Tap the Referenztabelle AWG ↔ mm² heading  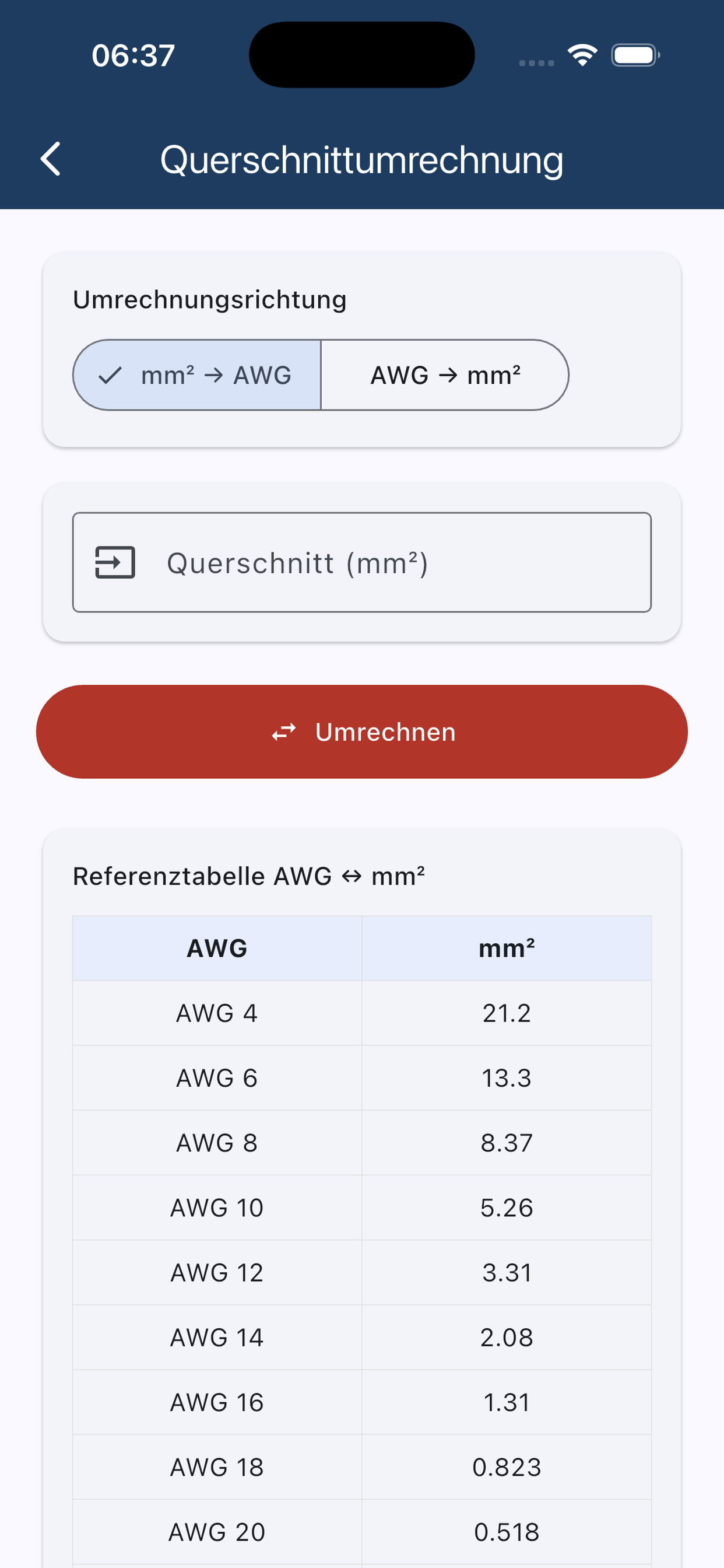point(249,876)
